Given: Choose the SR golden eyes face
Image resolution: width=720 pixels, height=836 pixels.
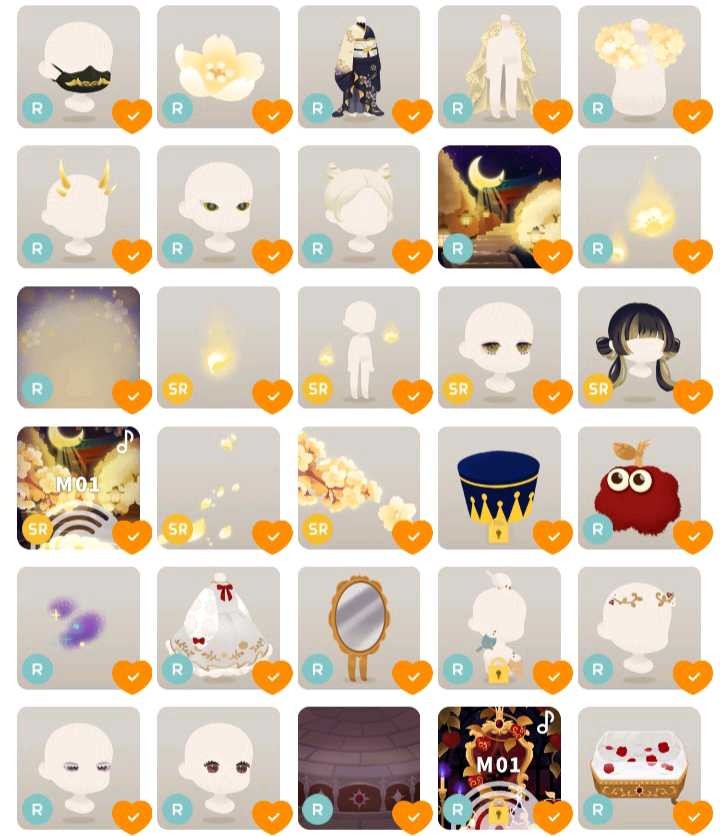Looking at the screenshot, I should (499, 347).
